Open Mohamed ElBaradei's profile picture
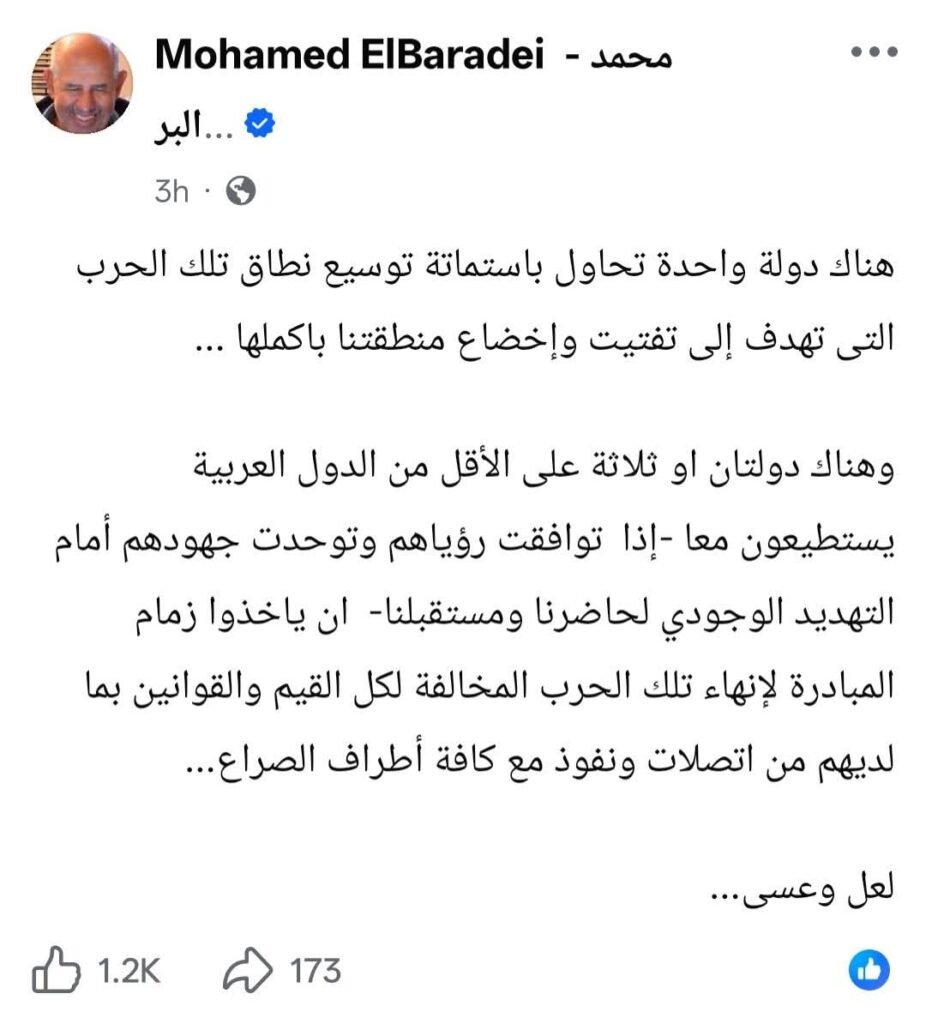This screenshot has width=926, height=1024. click(82, 84)
